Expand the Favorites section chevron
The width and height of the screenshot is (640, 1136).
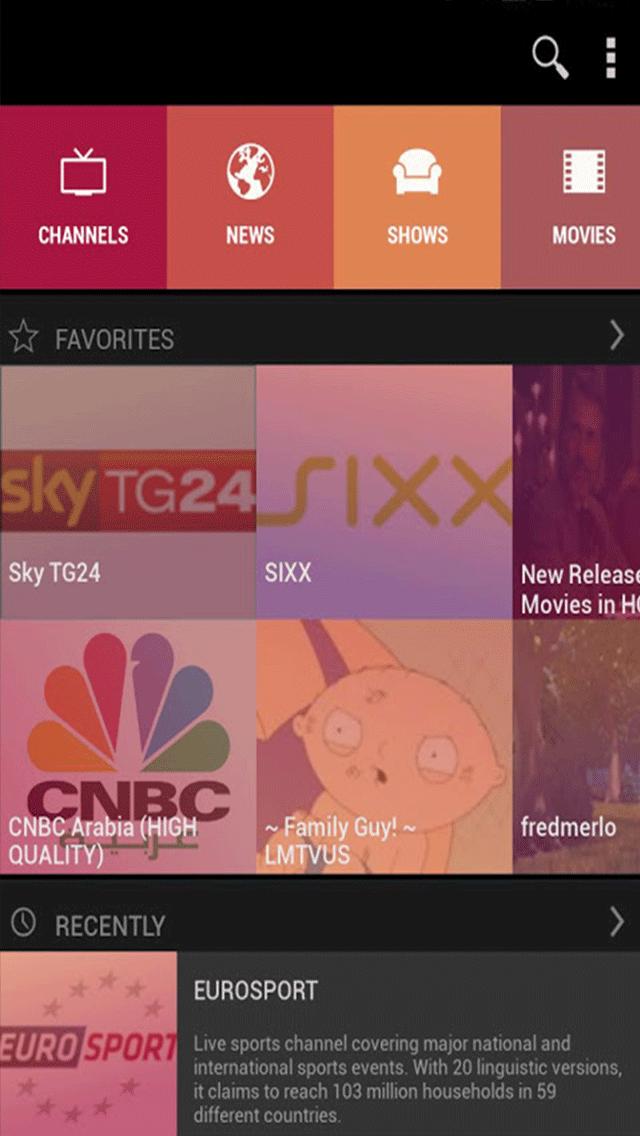click(616, 337)
